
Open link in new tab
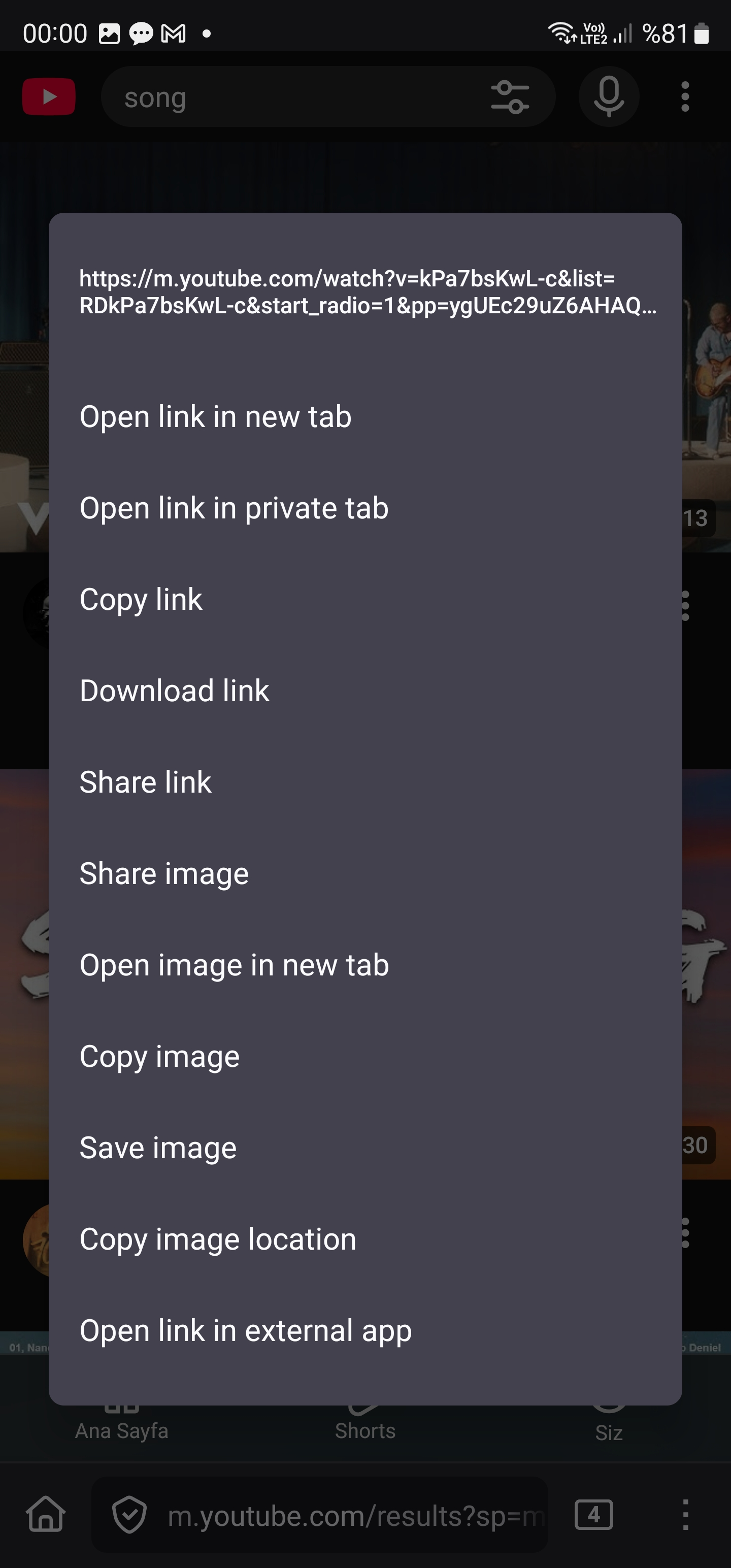[215, 417]
